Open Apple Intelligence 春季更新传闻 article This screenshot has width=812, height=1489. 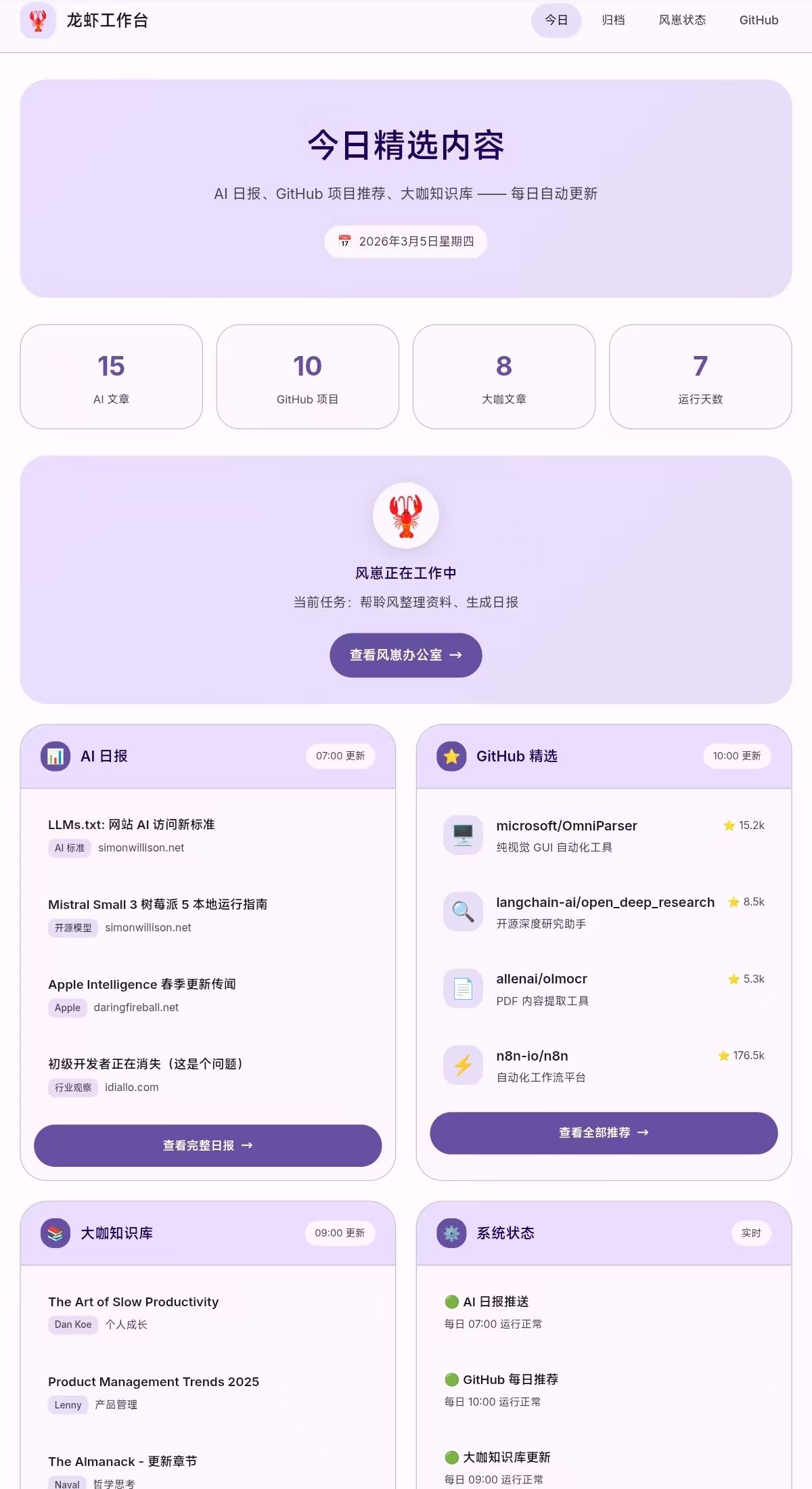(x=142, y=984)
